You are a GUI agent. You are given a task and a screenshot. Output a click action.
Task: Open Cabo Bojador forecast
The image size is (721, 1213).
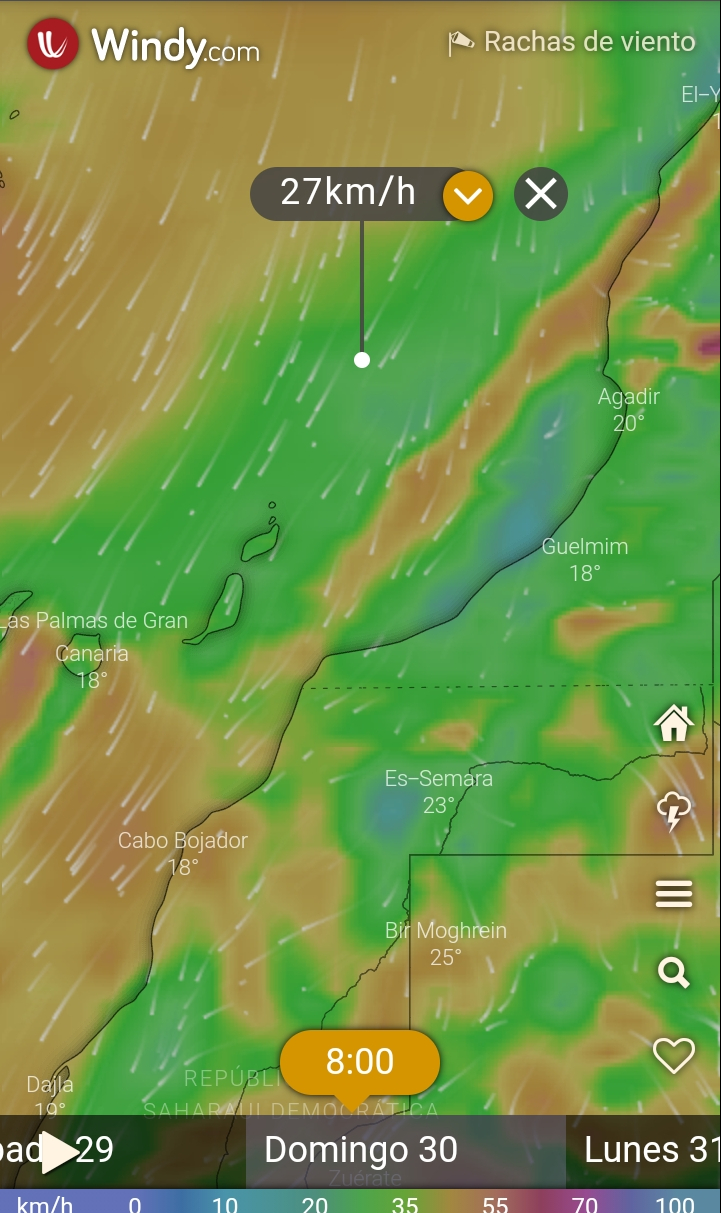click(183, 853)
